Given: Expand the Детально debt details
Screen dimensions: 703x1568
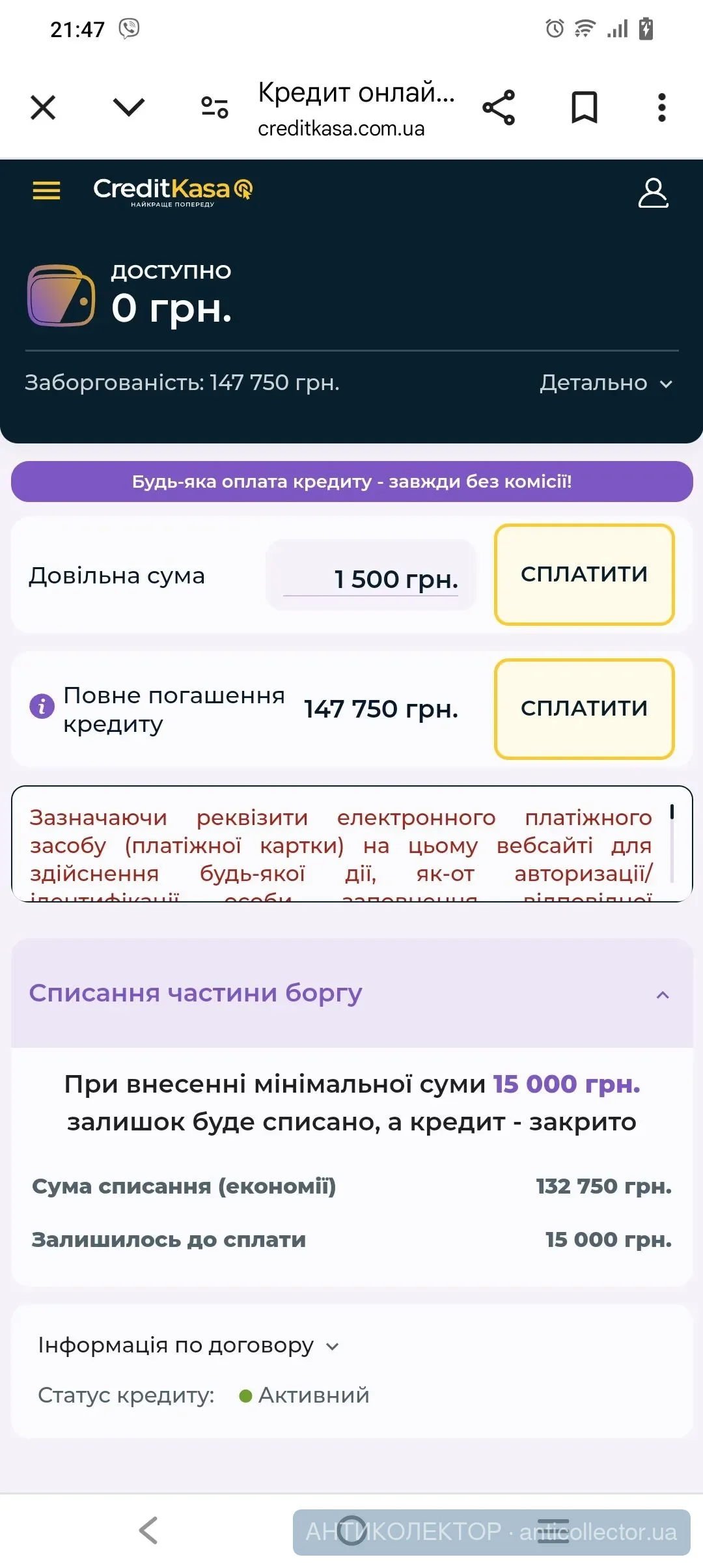Looking at the screenshot, I should (x=605, y=383).
